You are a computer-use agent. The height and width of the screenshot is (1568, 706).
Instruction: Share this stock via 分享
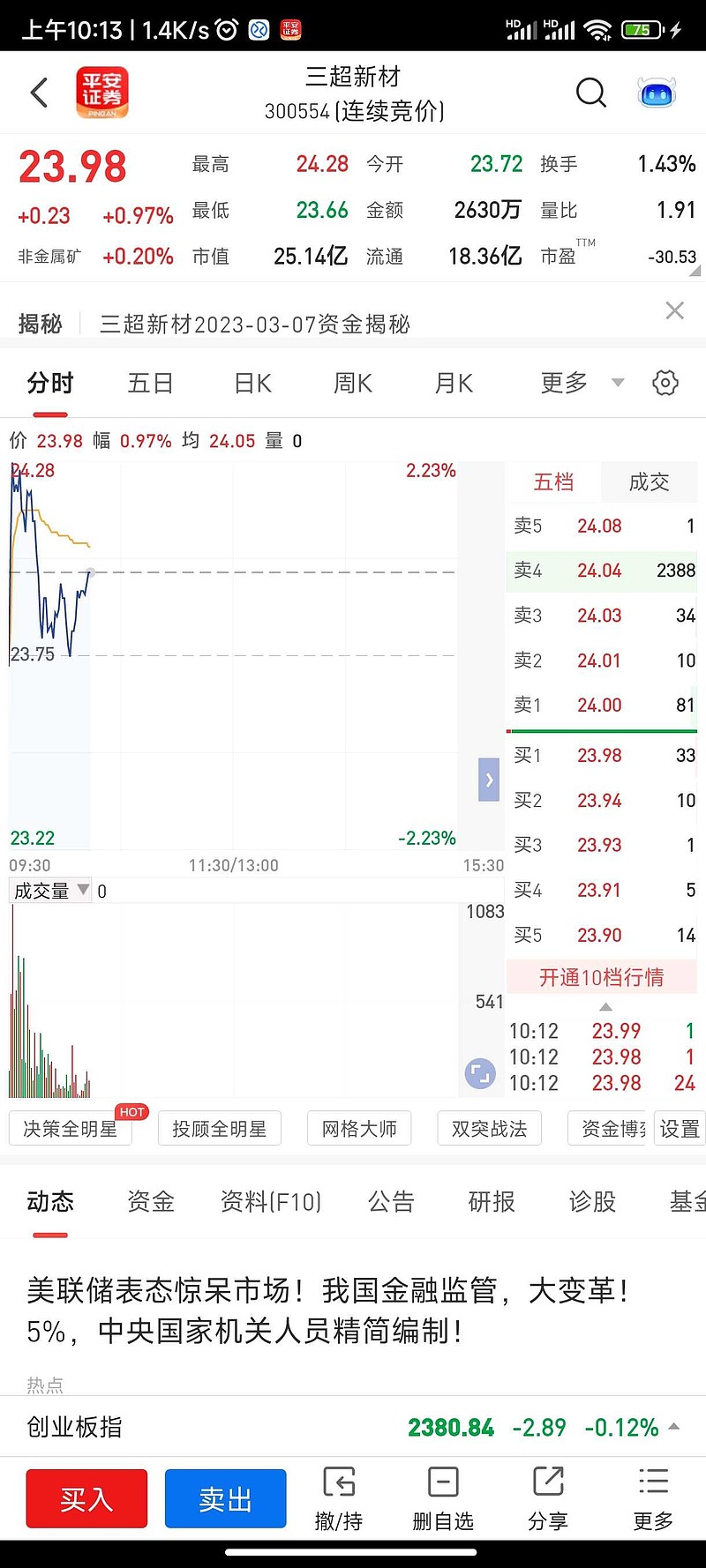(x=548, y=1498)
